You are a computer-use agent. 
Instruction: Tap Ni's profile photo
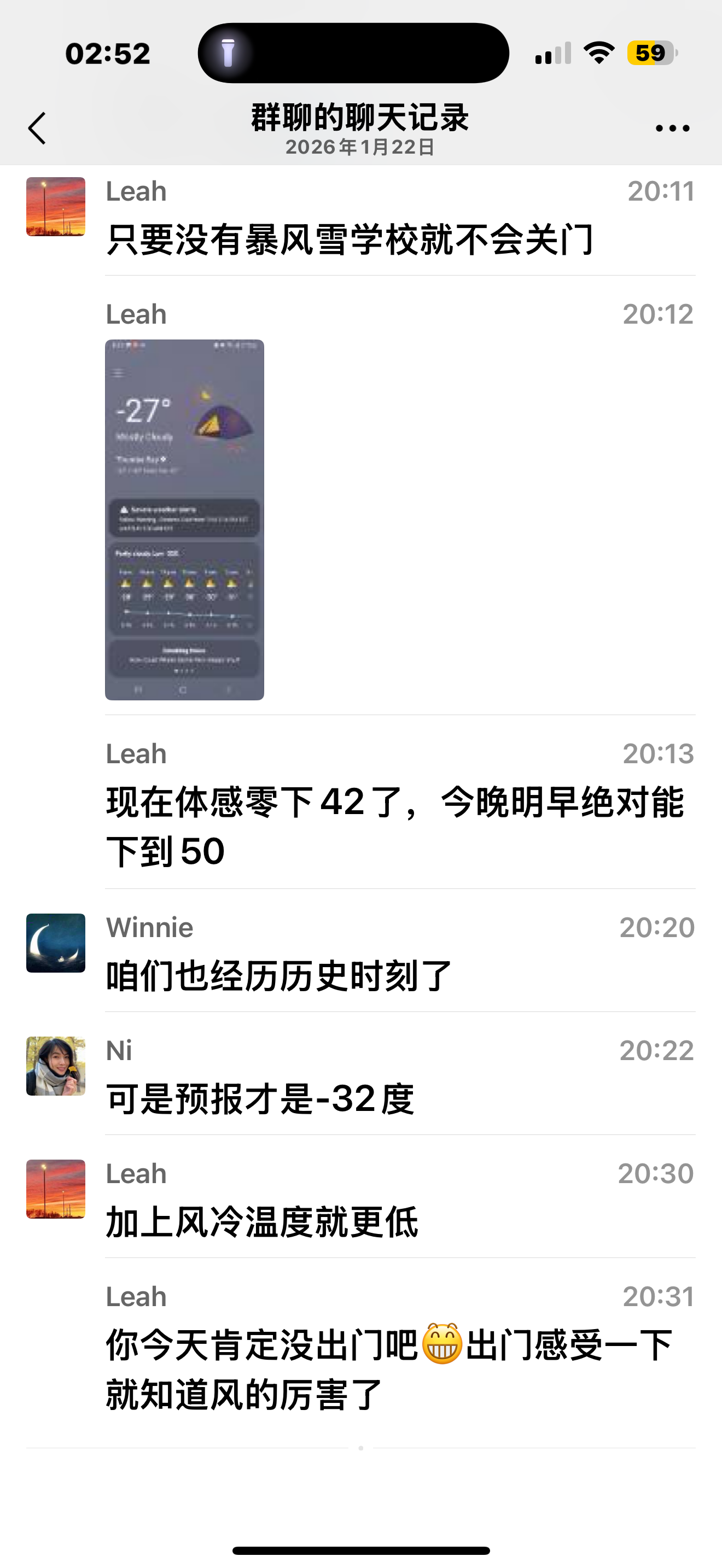point(56,1066)
